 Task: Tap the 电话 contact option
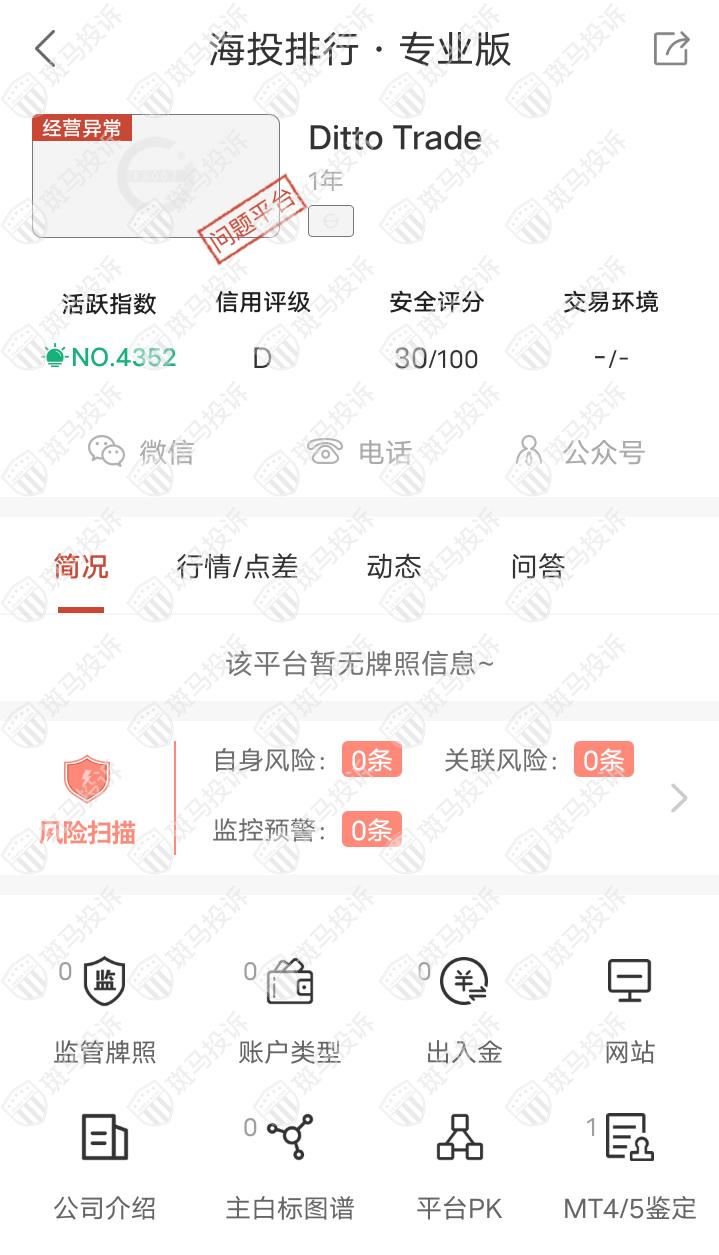click(360, 452)
